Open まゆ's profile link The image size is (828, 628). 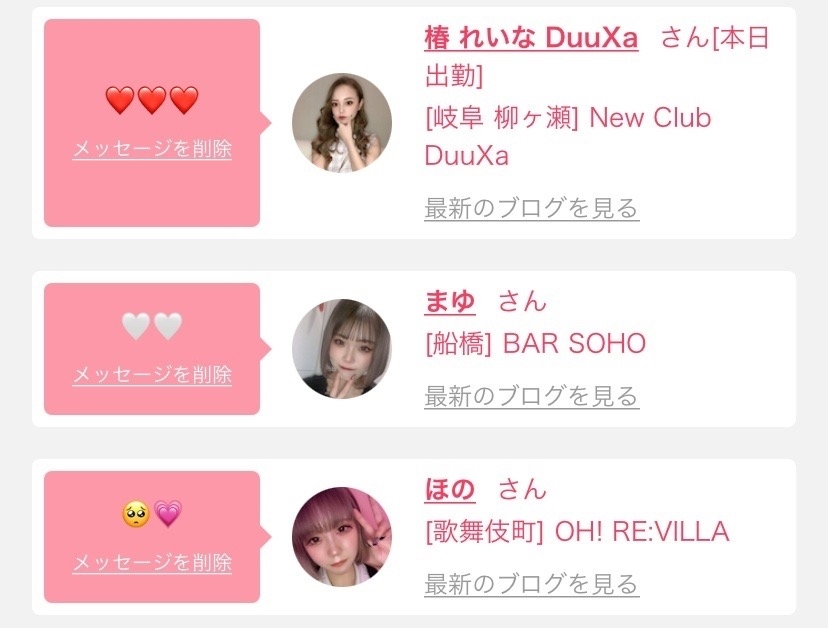(x=450, y=301)
